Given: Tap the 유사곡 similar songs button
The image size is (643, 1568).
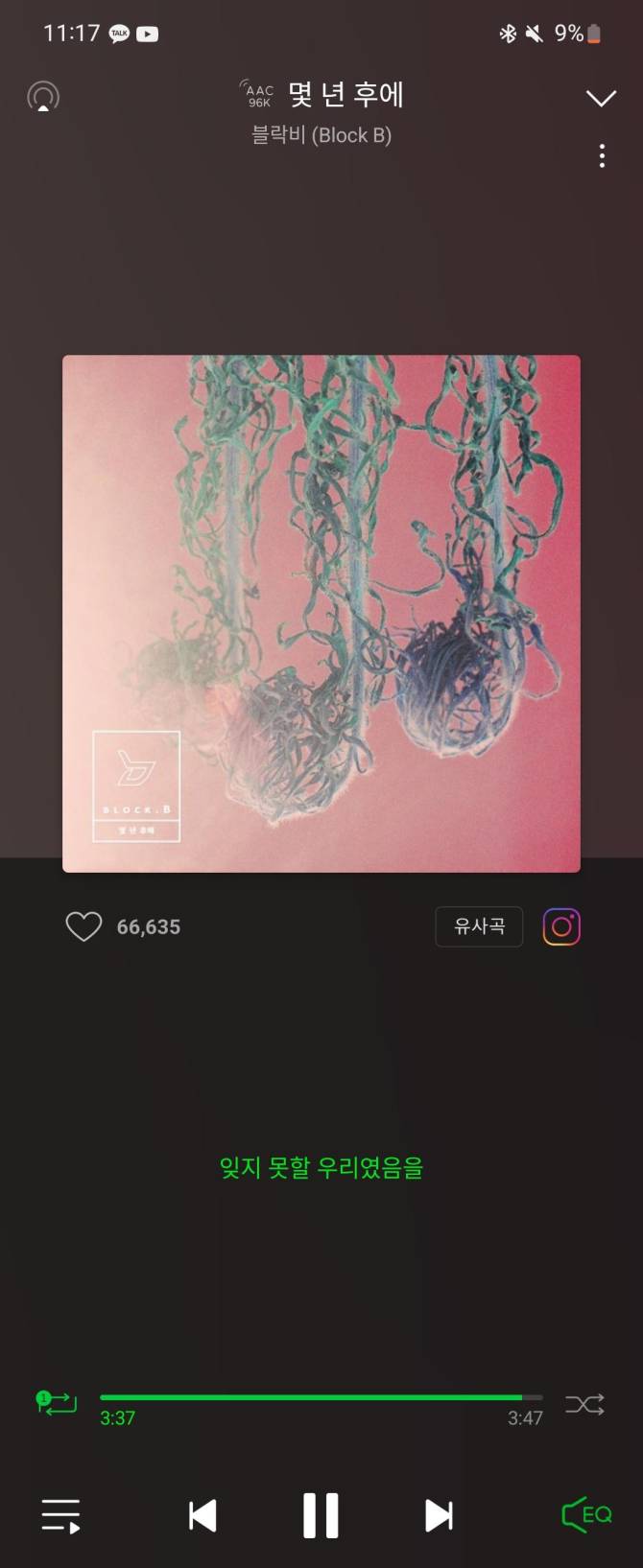Looking at the screenshot, I should click(479, 926).
